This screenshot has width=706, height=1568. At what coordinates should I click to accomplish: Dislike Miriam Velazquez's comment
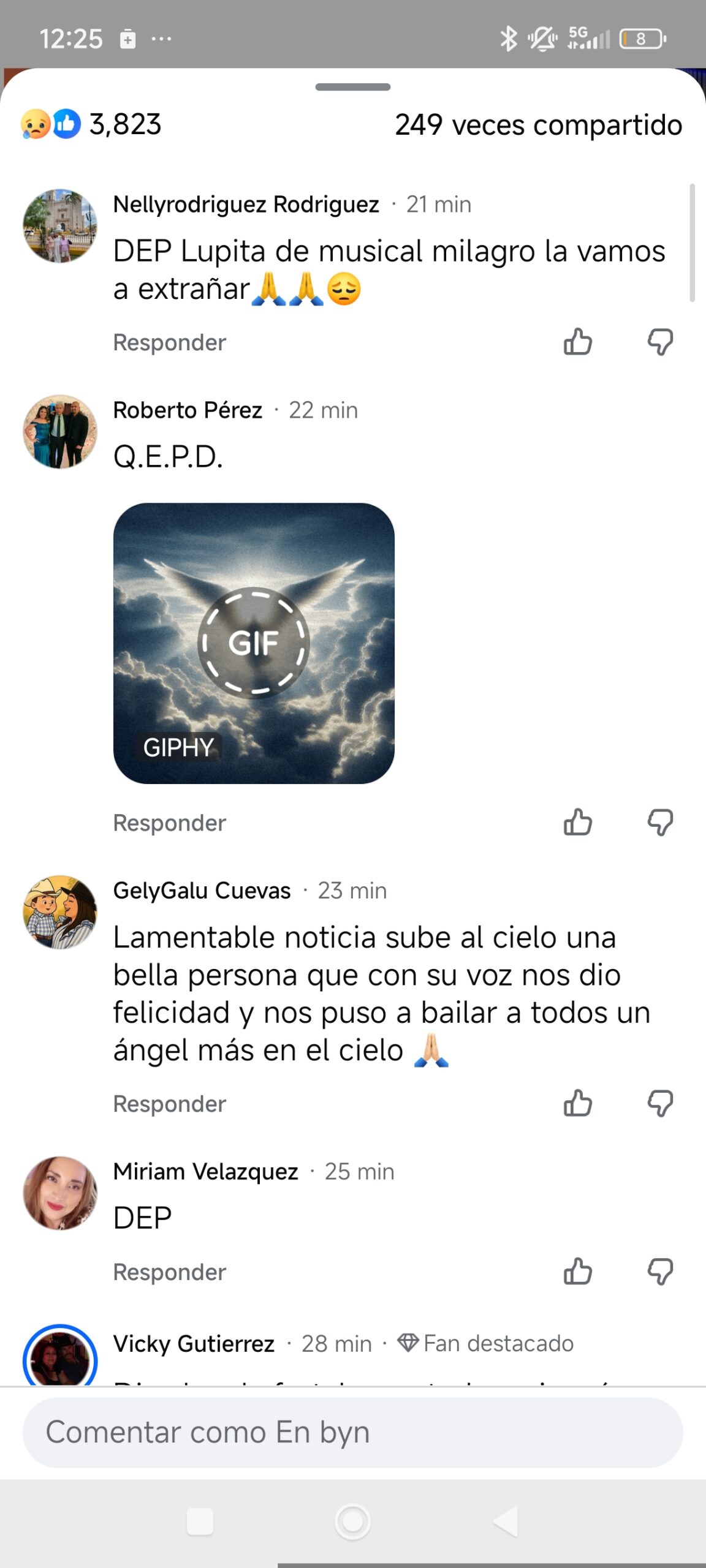point(660,1272)
